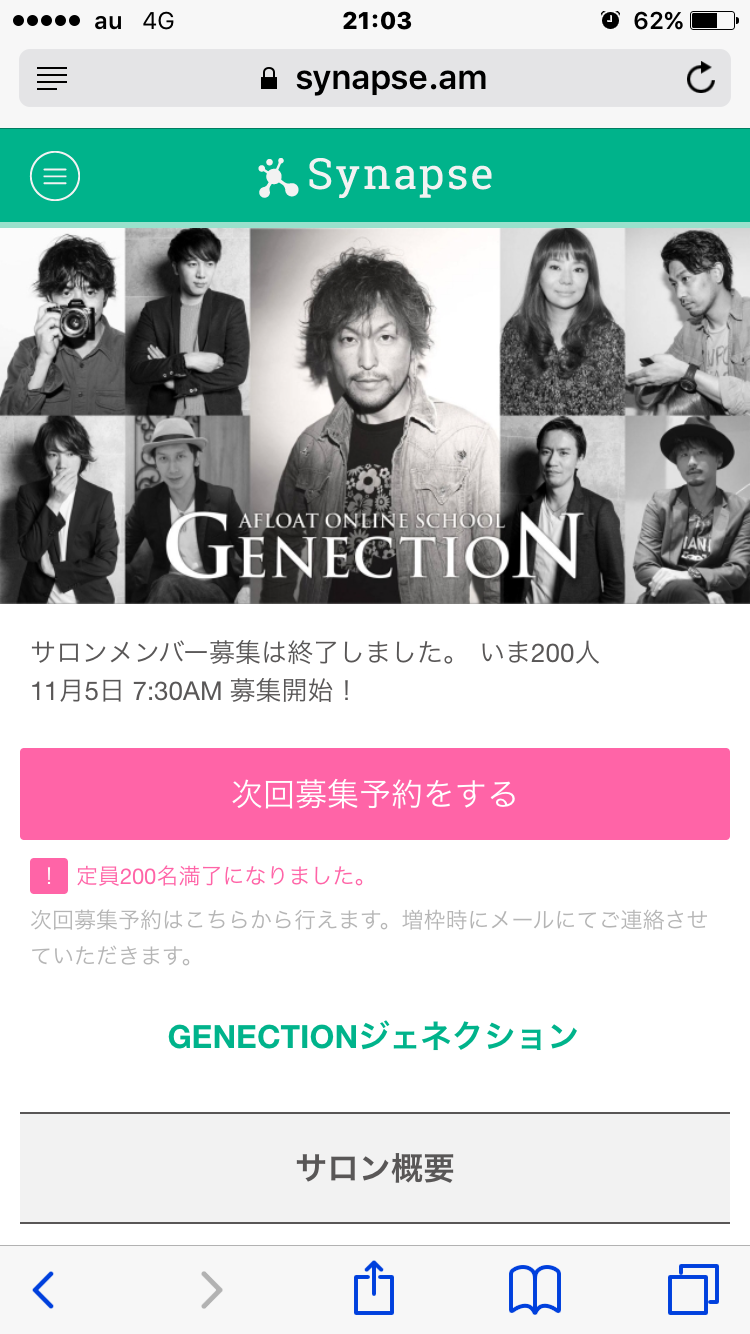Reload the synapse.am page

700,78
